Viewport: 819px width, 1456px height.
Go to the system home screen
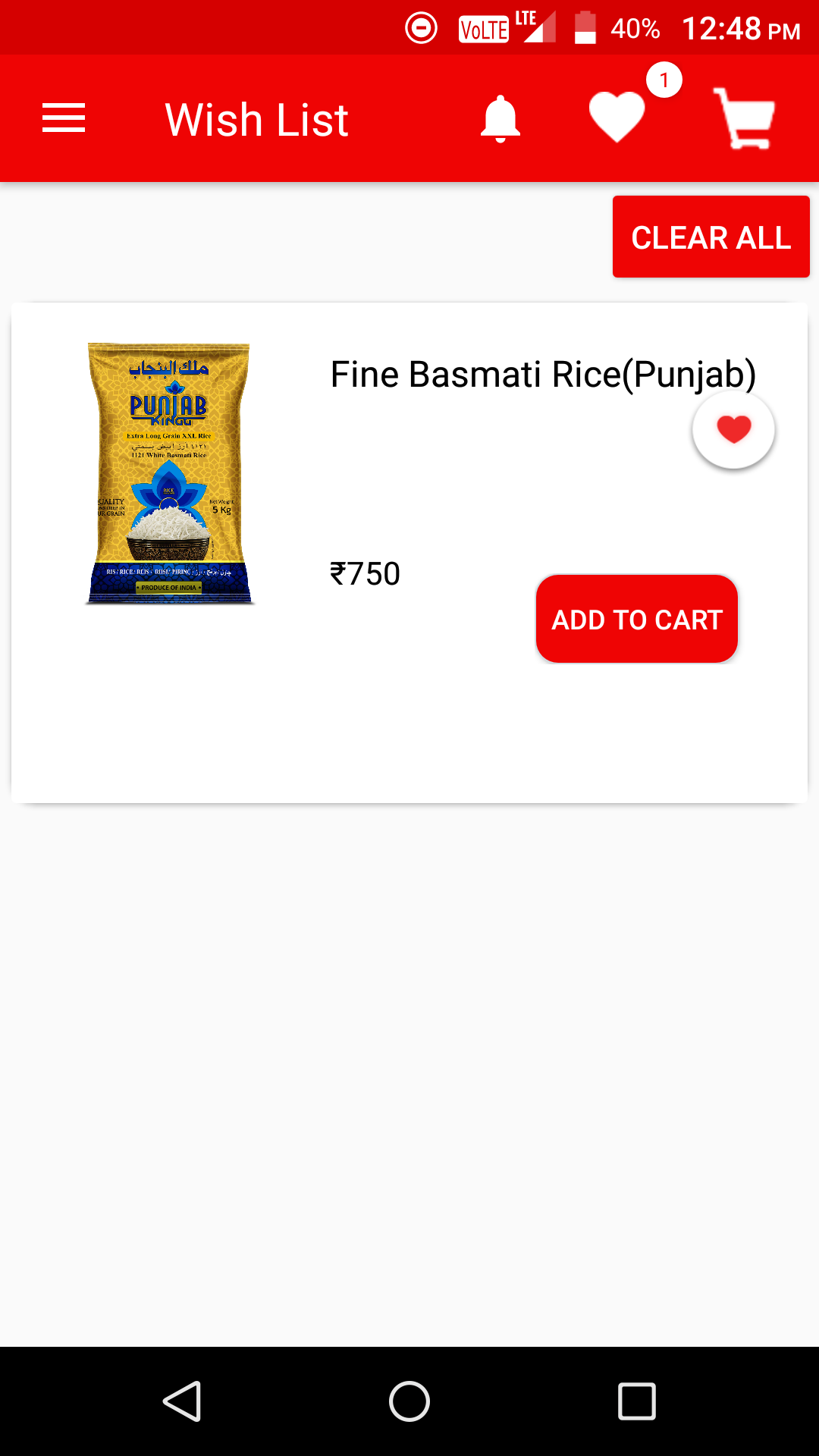click(409, 1401)
